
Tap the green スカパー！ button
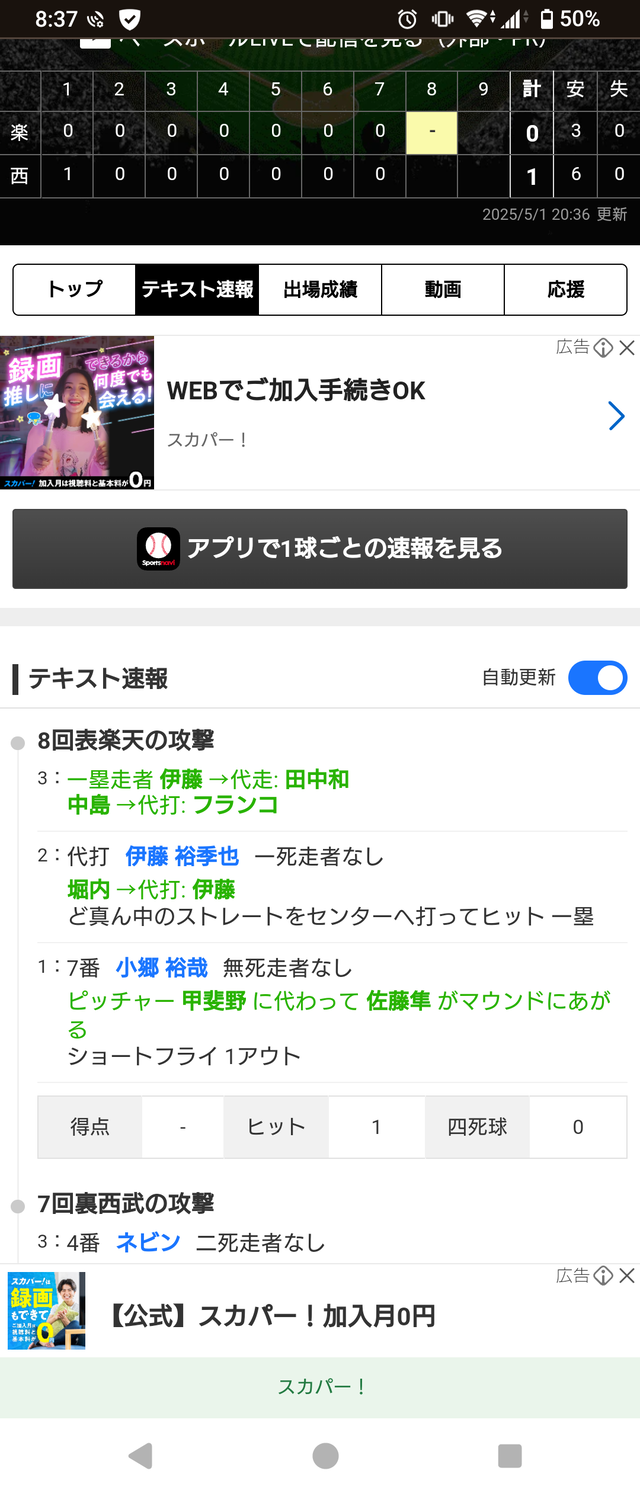click(x=320, y=1387)
